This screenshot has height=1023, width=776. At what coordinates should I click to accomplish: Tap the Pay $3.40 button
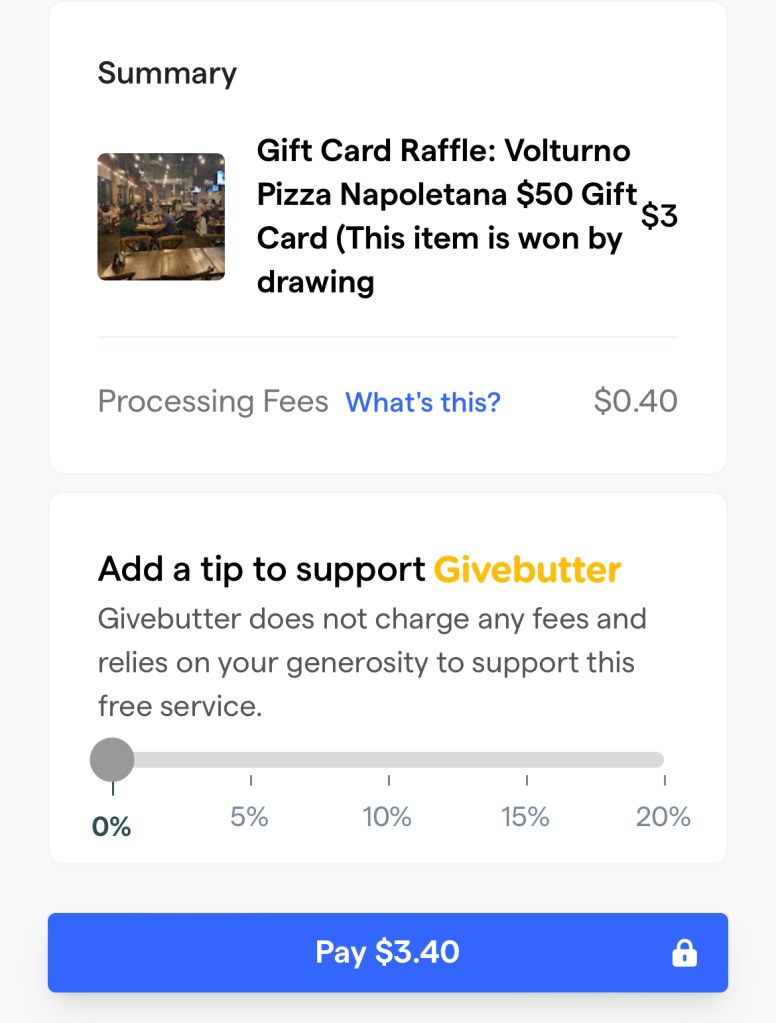[388, 952]
